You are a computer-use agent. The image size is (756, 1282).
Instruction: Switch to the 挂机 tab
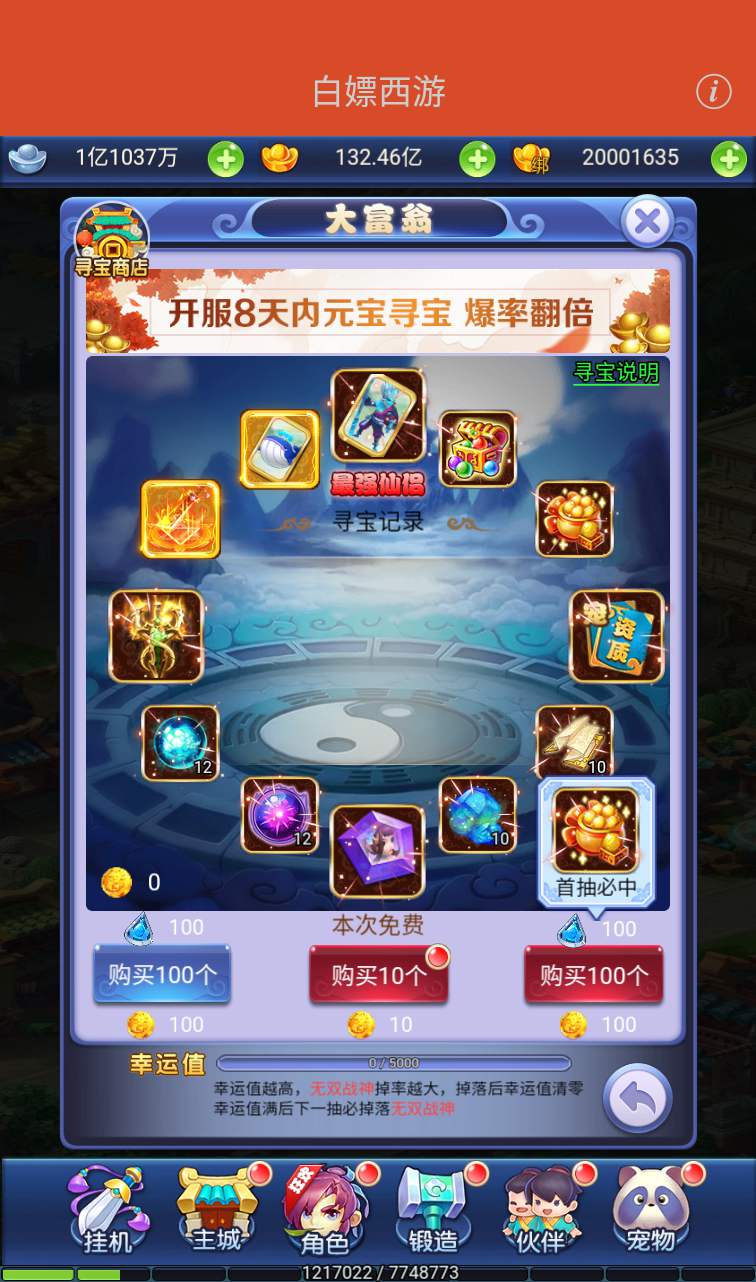point(107,1209)
